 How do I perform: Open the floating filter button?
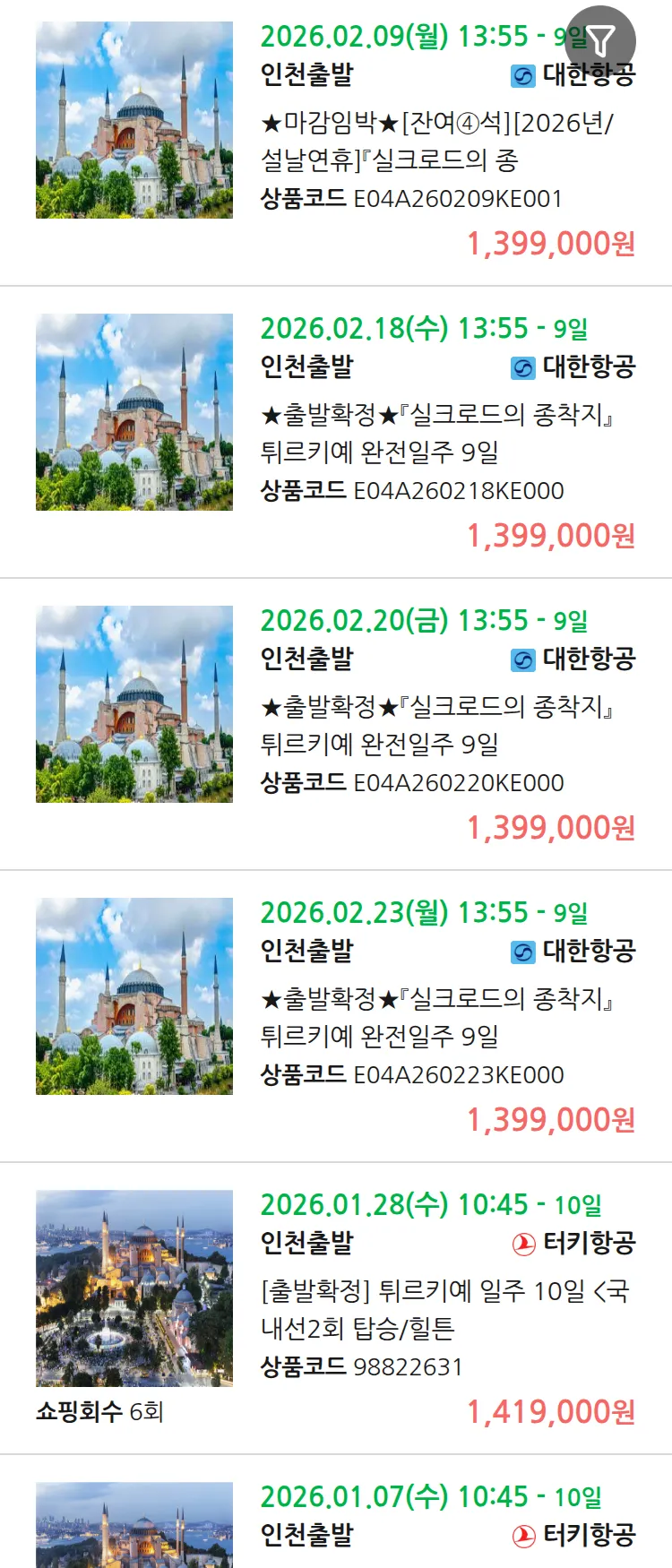pos(601,40)
